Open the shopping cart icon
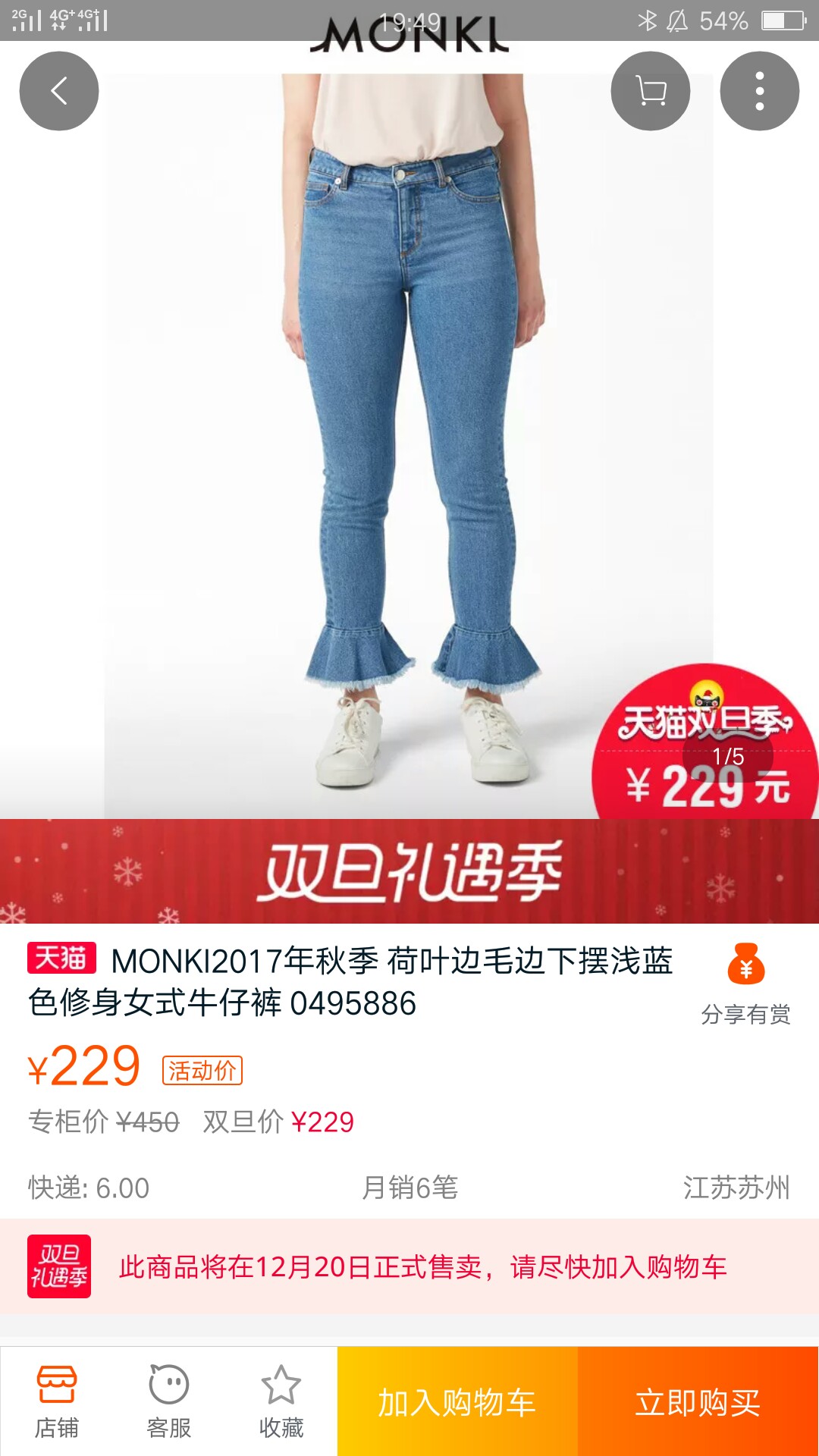819x1456 pixels. [650, 91]
